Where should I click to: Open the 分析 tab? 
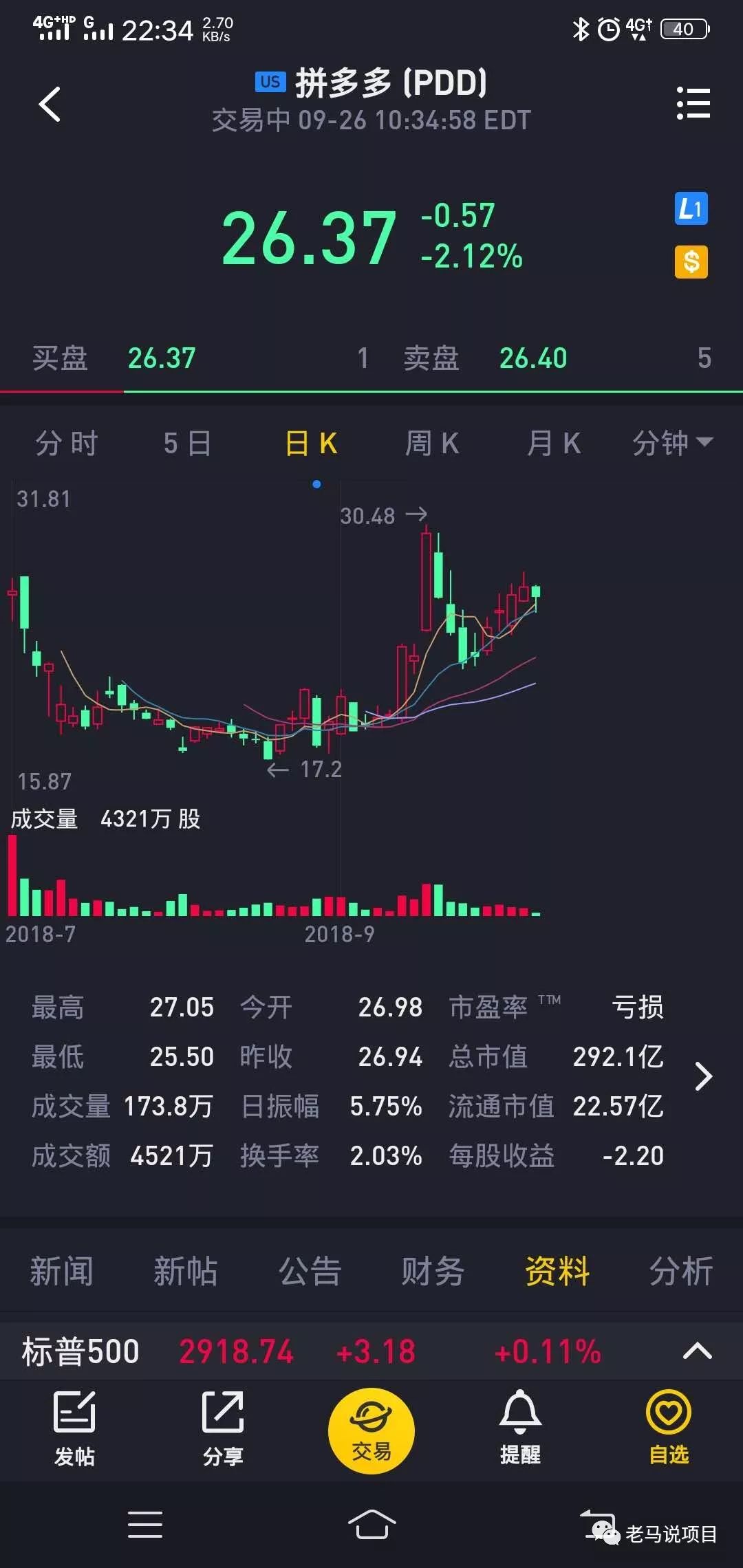(681, 1271)
